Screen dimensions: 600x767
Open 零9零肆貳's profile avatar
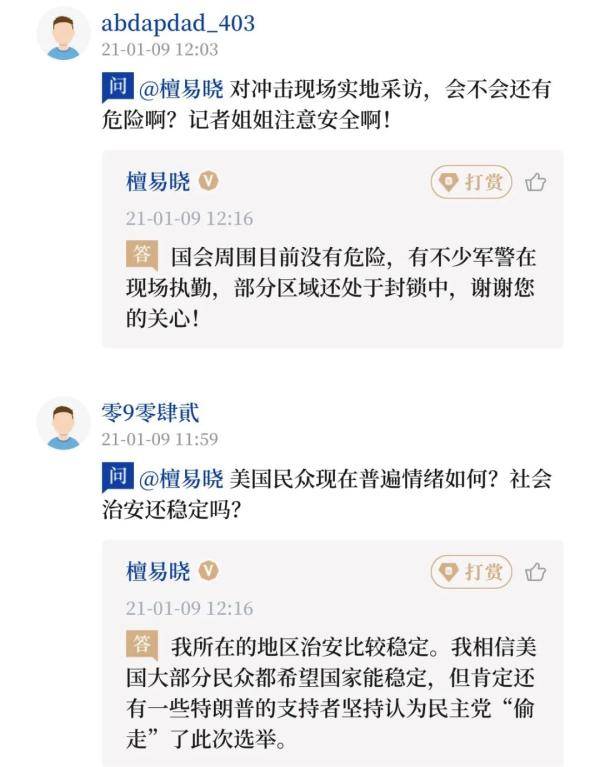tap(63, 423)
